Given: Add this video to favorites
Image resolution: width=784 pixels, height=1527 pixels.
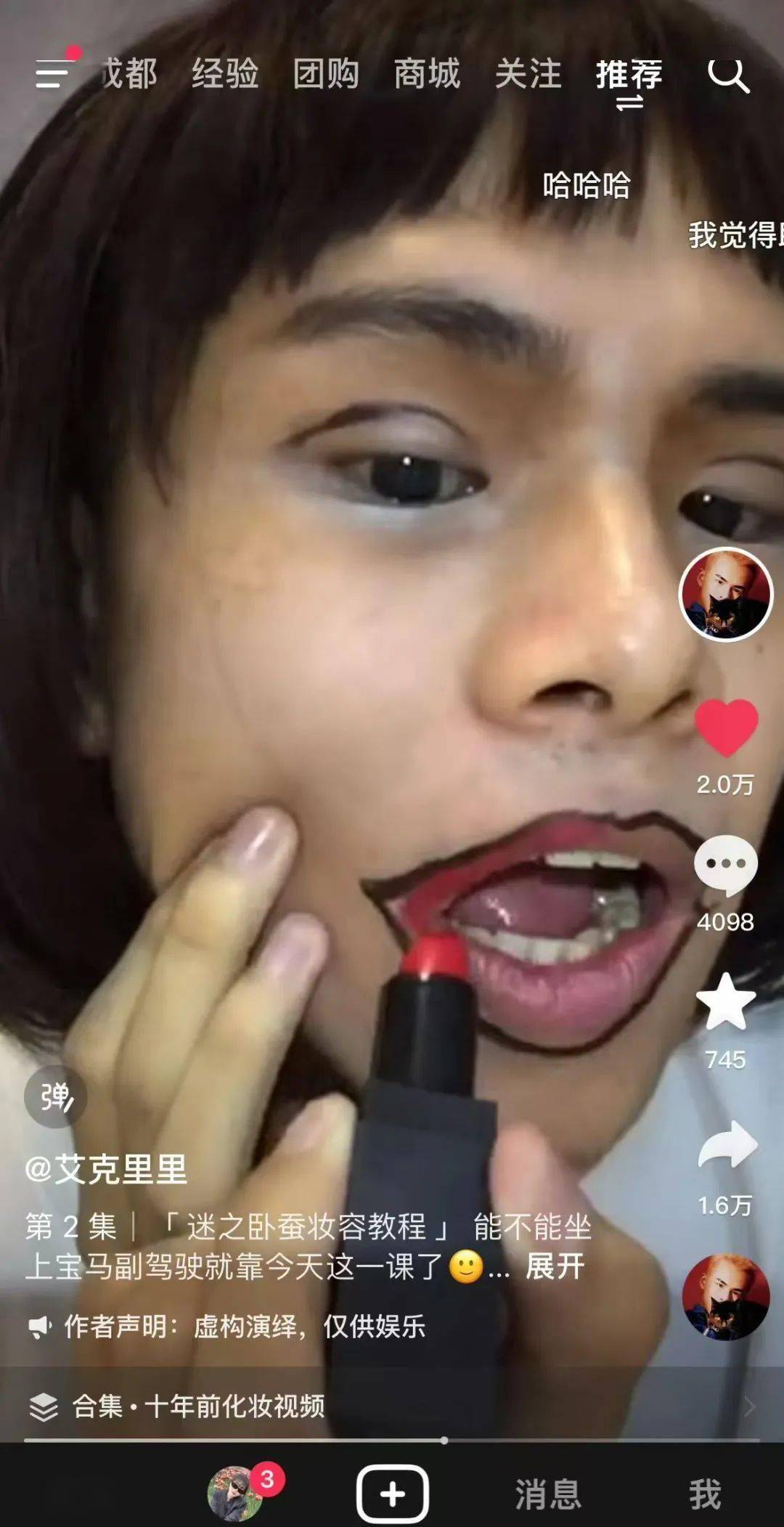Looking at the screenshot, I should [x=726, y=1003].
